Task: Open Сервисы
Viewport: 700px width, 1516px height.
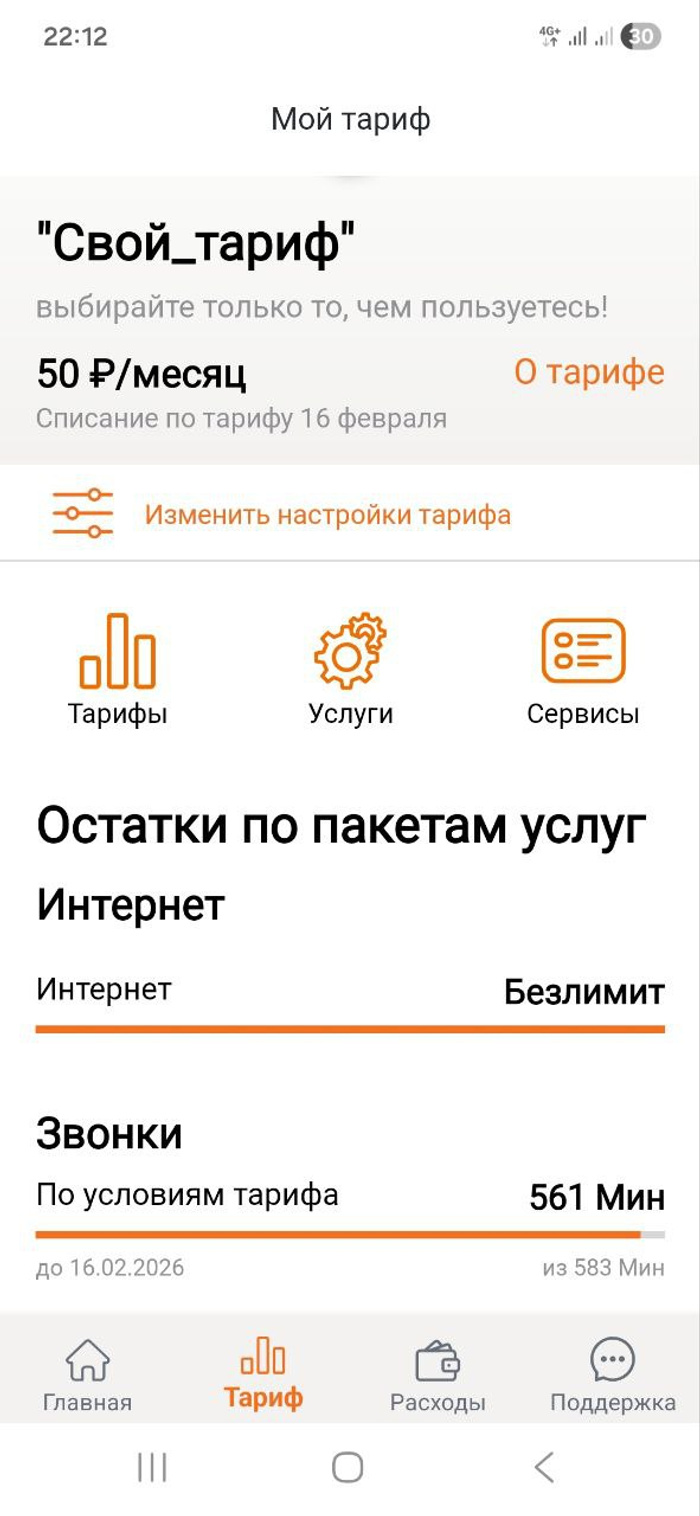Action: tap(583, 669)
